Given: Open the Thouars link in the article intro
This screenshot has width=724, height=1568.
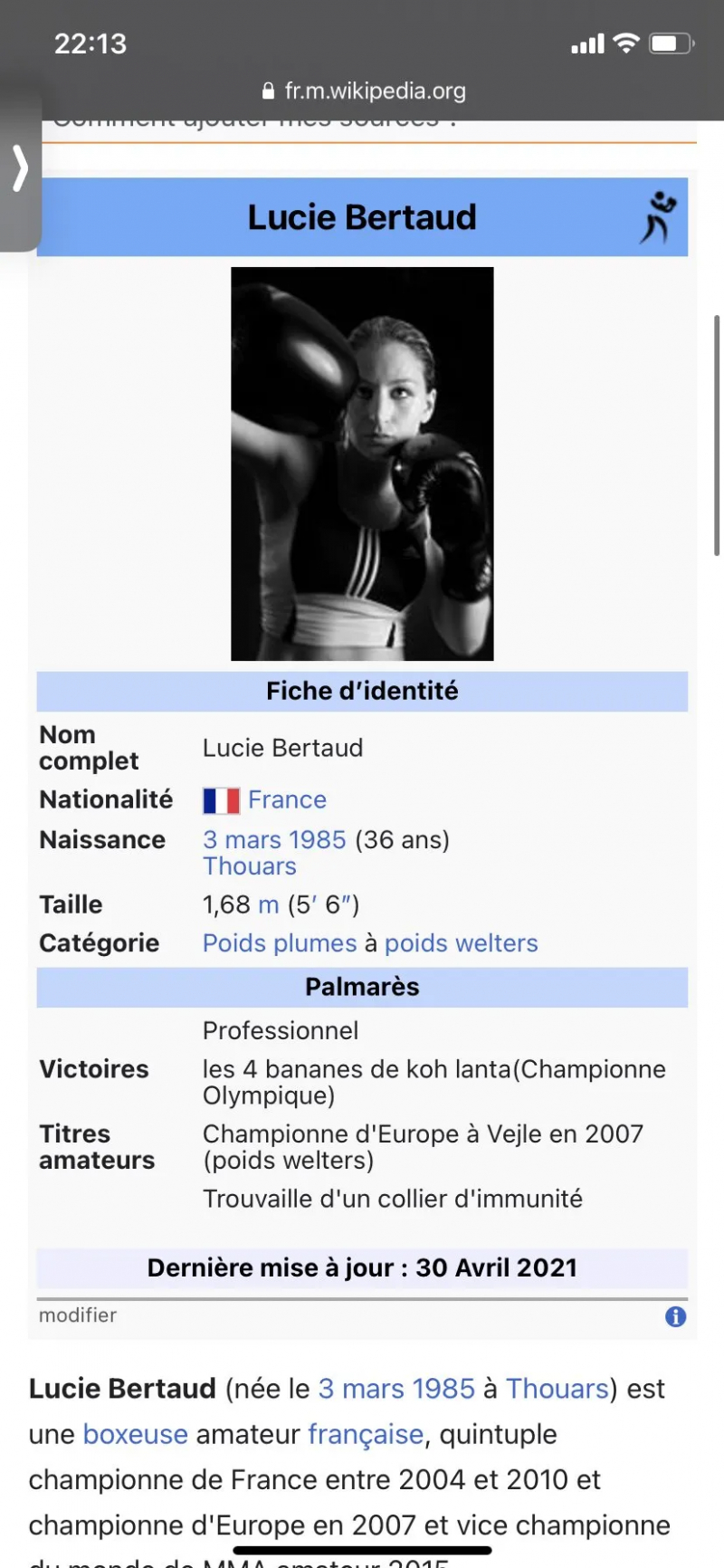Looking at the screenshot, I should 557,1389.
